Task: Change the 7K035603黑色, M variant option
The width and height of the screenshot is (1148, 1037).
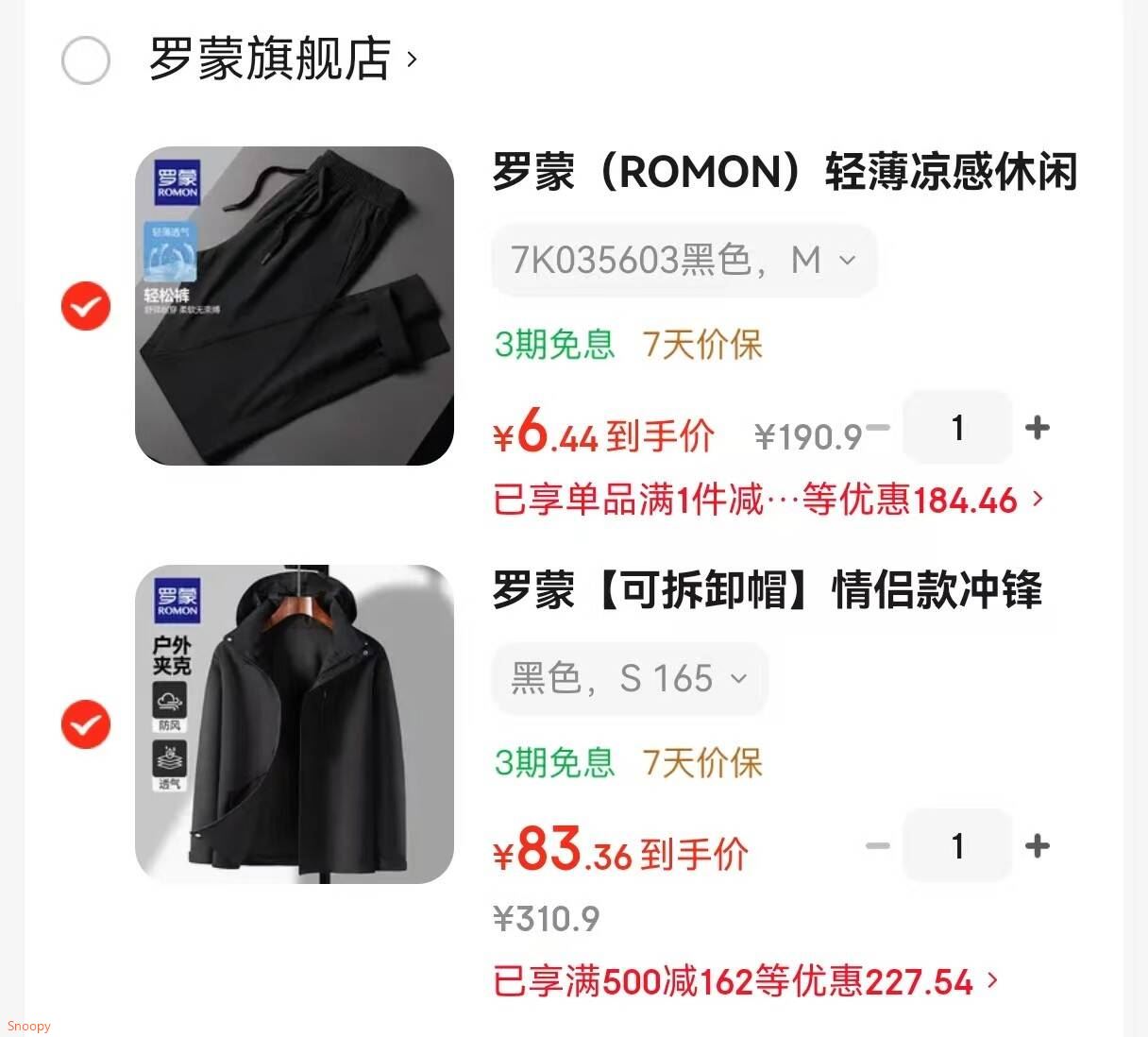Action: click(684, 260)
